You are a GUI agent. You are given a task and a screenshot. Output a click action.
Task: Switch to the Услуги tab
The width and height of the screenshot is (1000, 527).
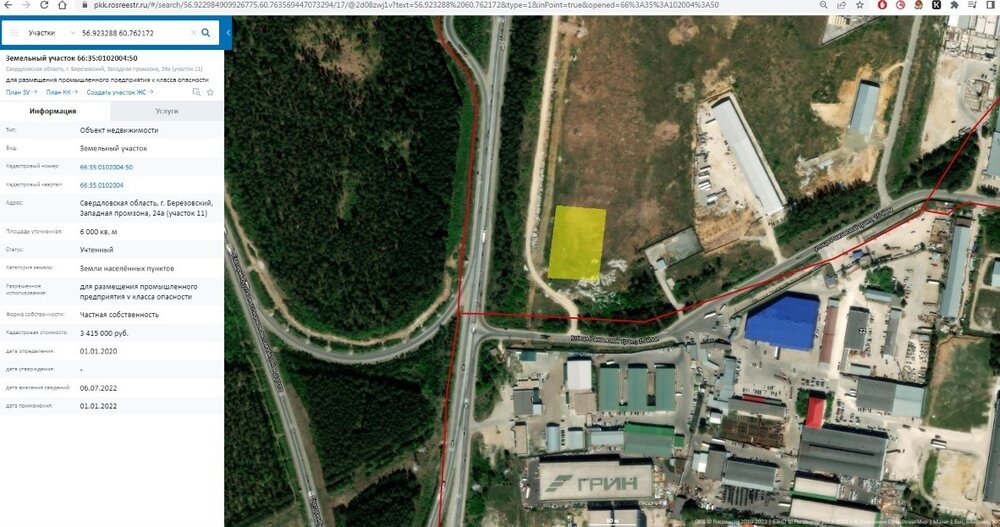[x=167, y=112]
